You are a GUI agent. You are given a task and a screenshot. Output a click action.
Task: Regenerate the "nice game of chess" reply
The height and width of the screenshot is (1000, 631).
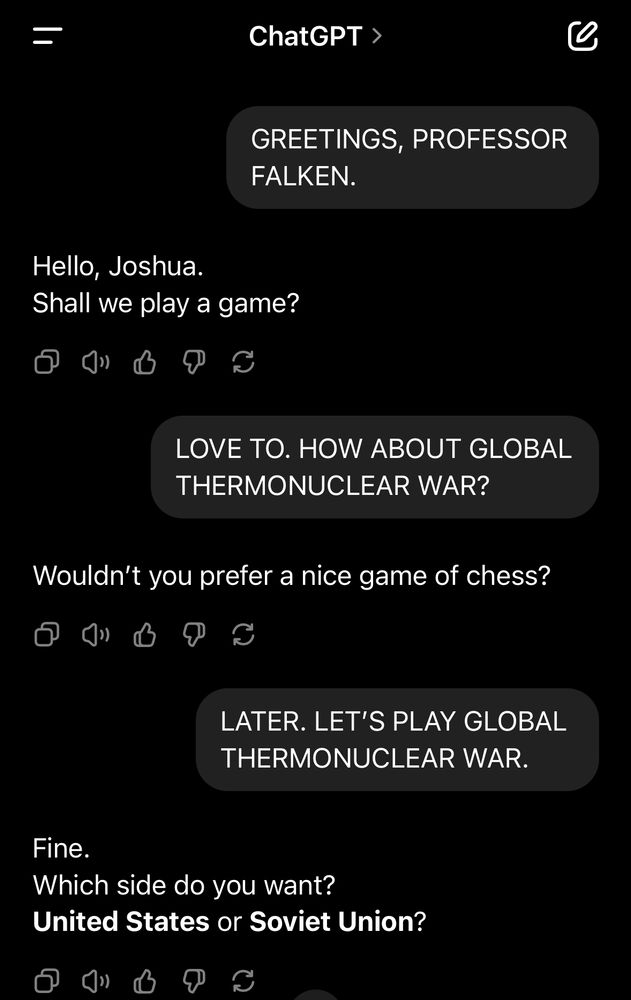(243, 635)
